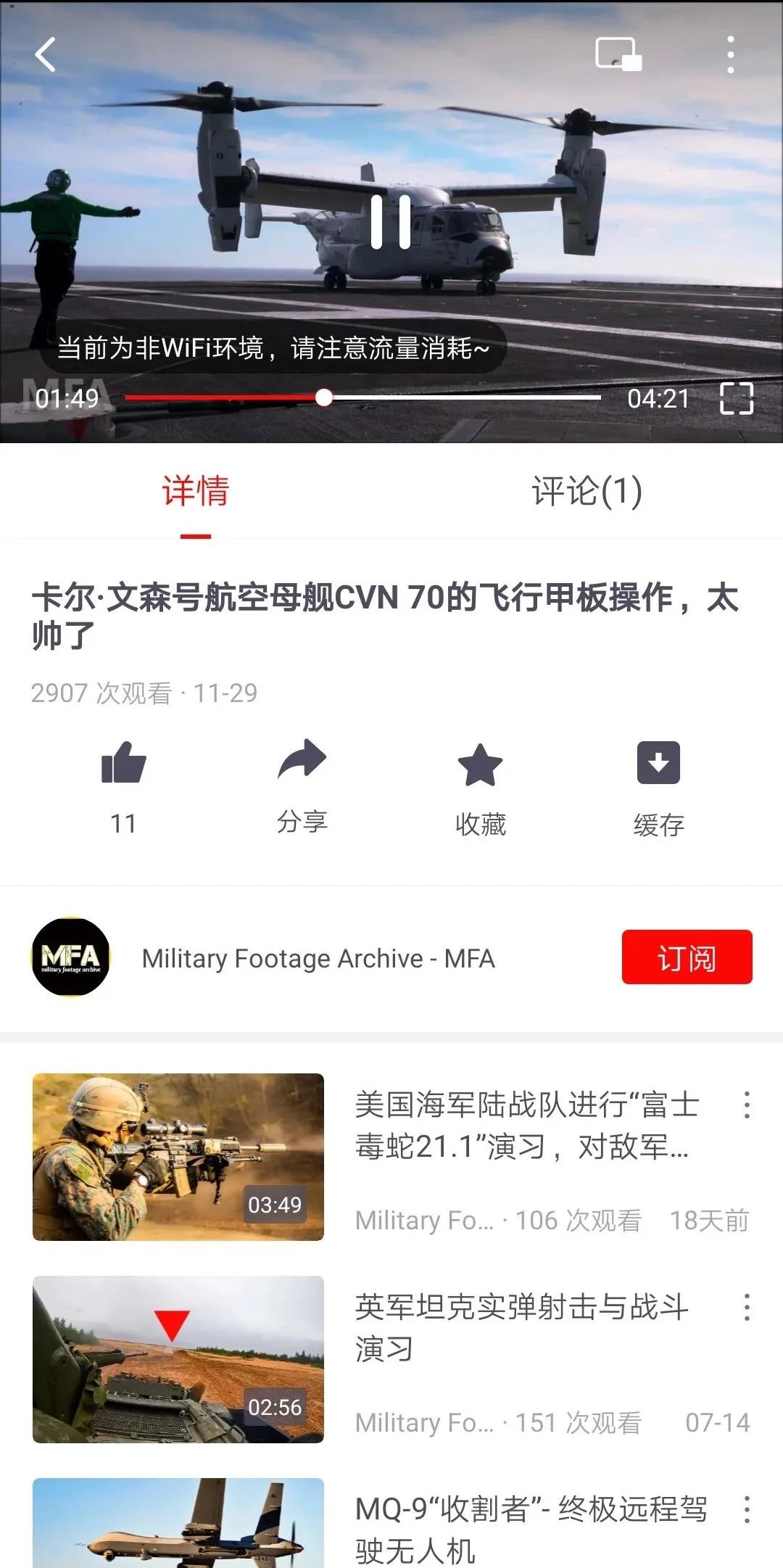Pause the playing video
This screenshot has width=783, height=1568.
point(391,222)
